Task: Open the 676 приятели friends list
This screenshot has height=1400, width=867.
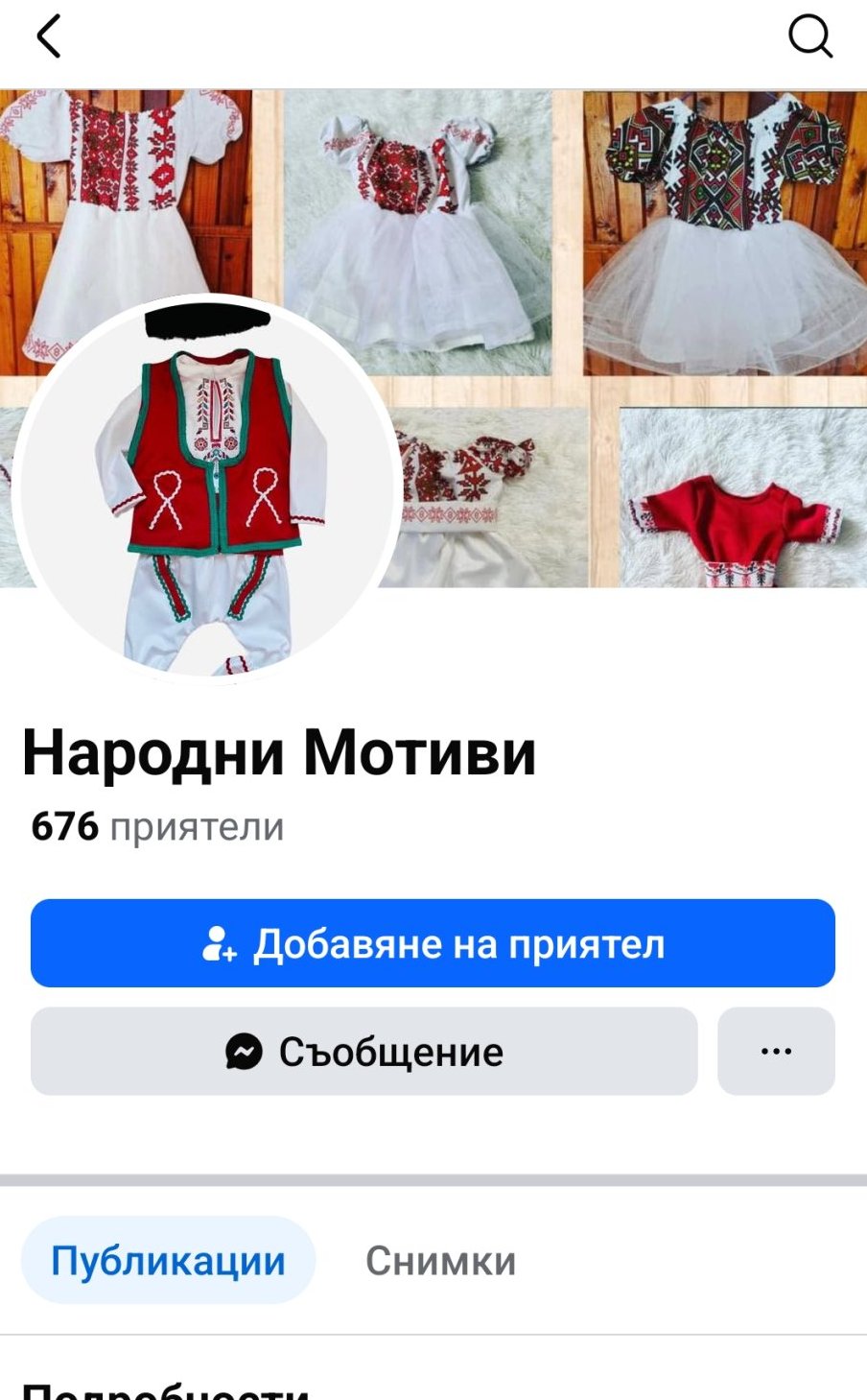Action: tap(157, 826)
